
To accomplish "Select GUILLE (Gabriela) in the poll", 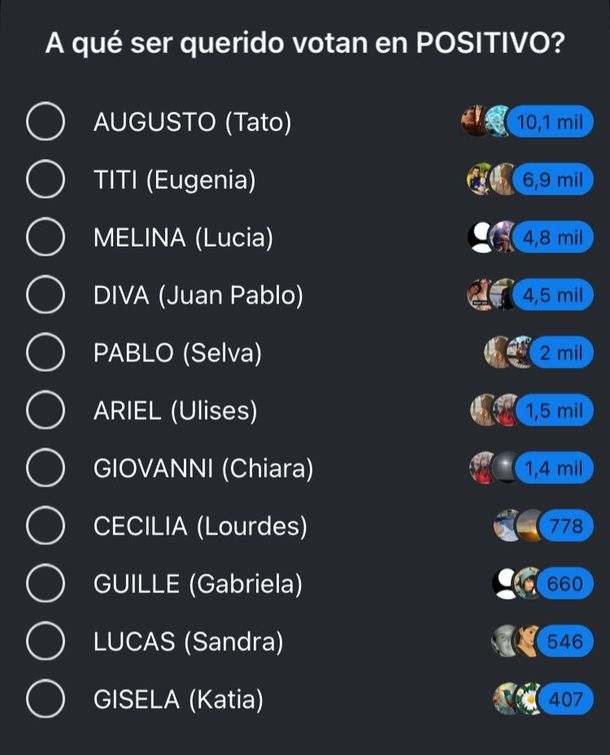I will [x=45, y=583].
